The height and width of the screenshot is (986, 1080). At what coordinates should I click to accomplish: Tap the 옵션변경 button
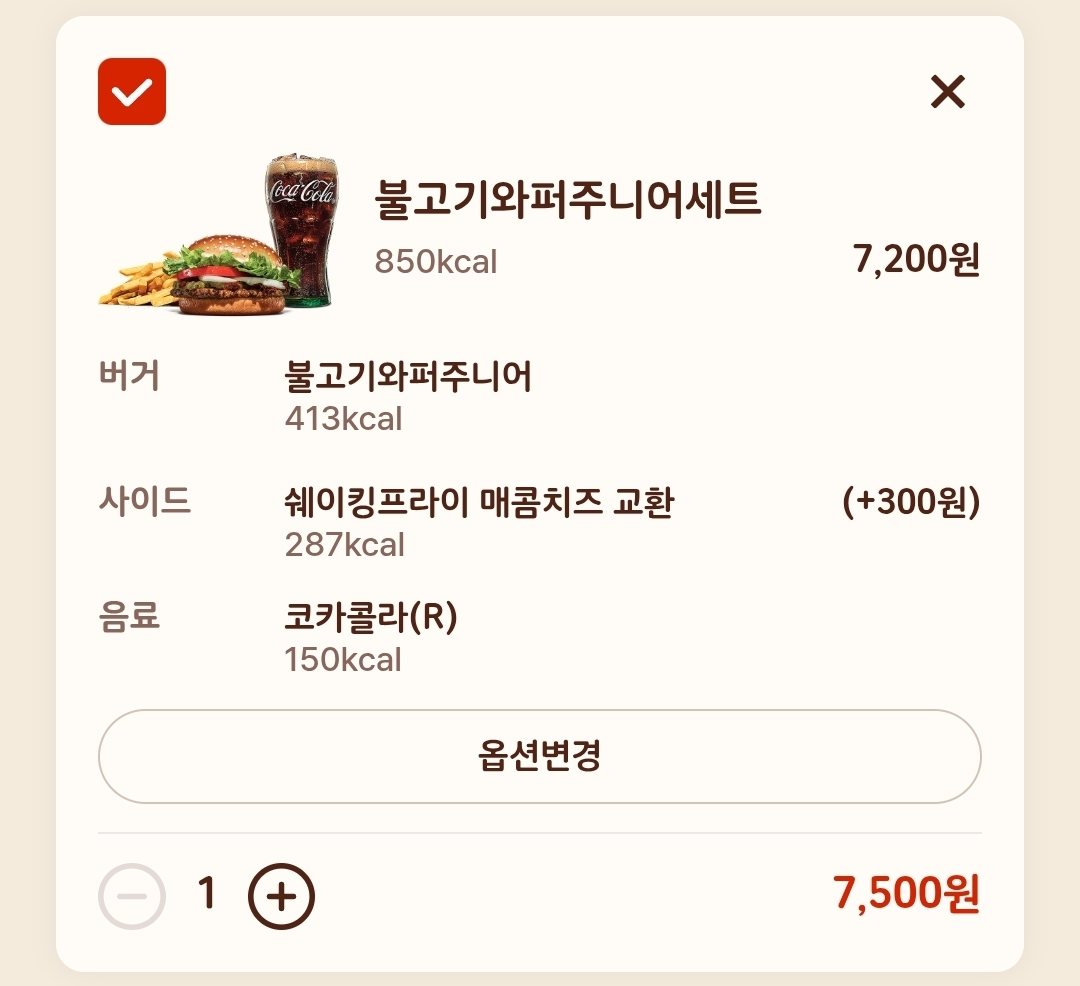539,756
